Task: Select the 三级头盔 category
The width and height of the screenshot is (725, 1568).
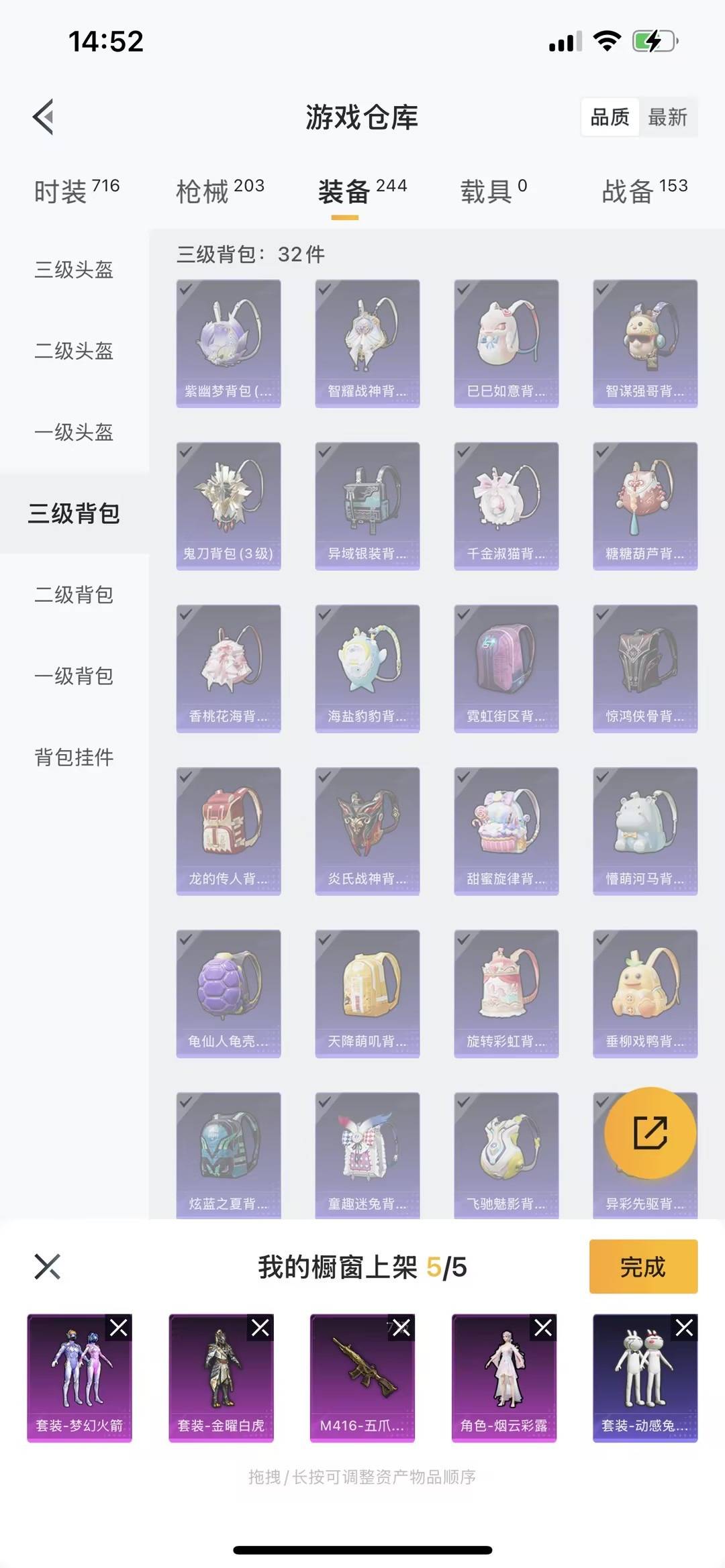Action: (x=74, y=270)
